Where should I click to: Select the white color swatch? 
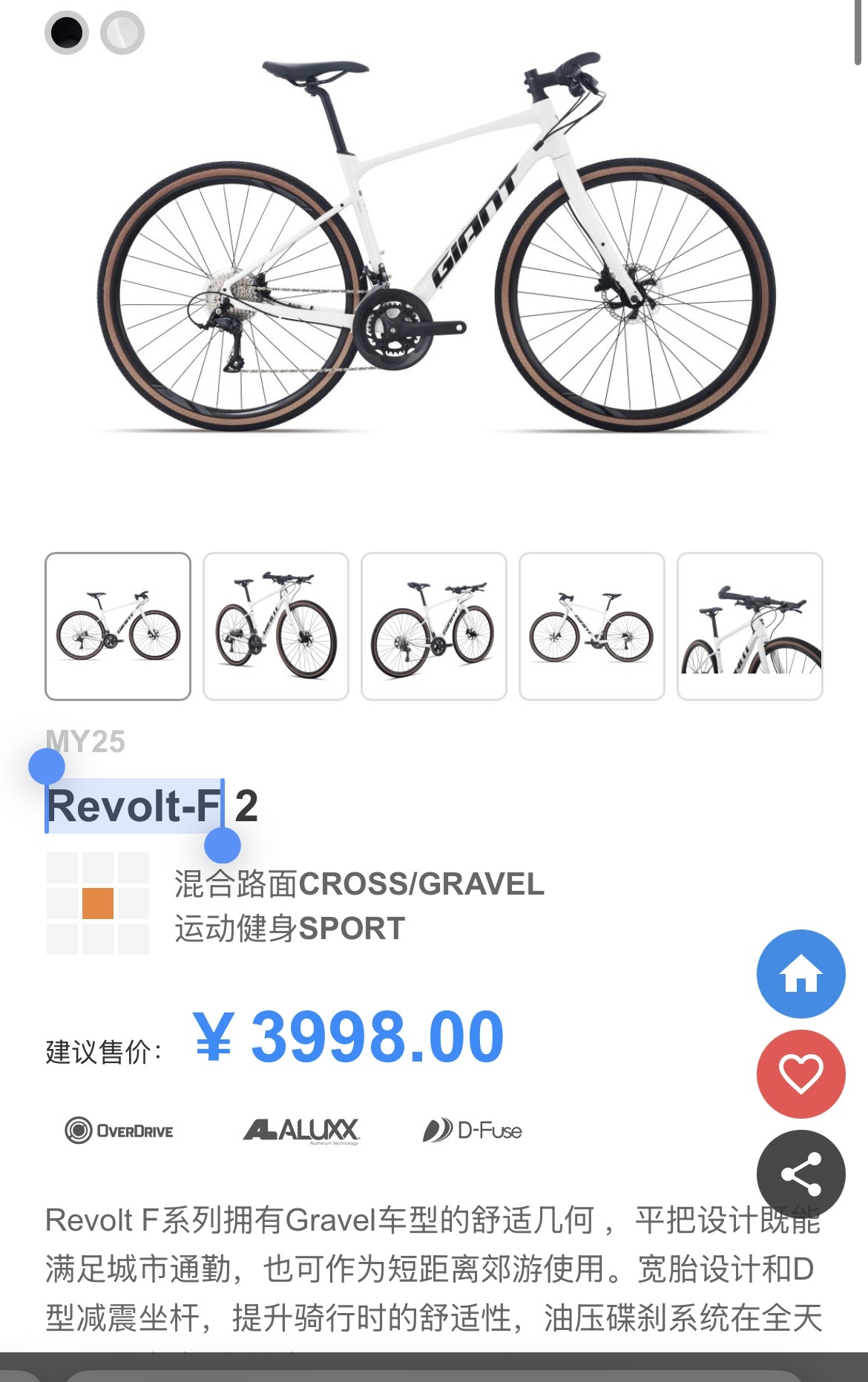click(x=122, y=33)
